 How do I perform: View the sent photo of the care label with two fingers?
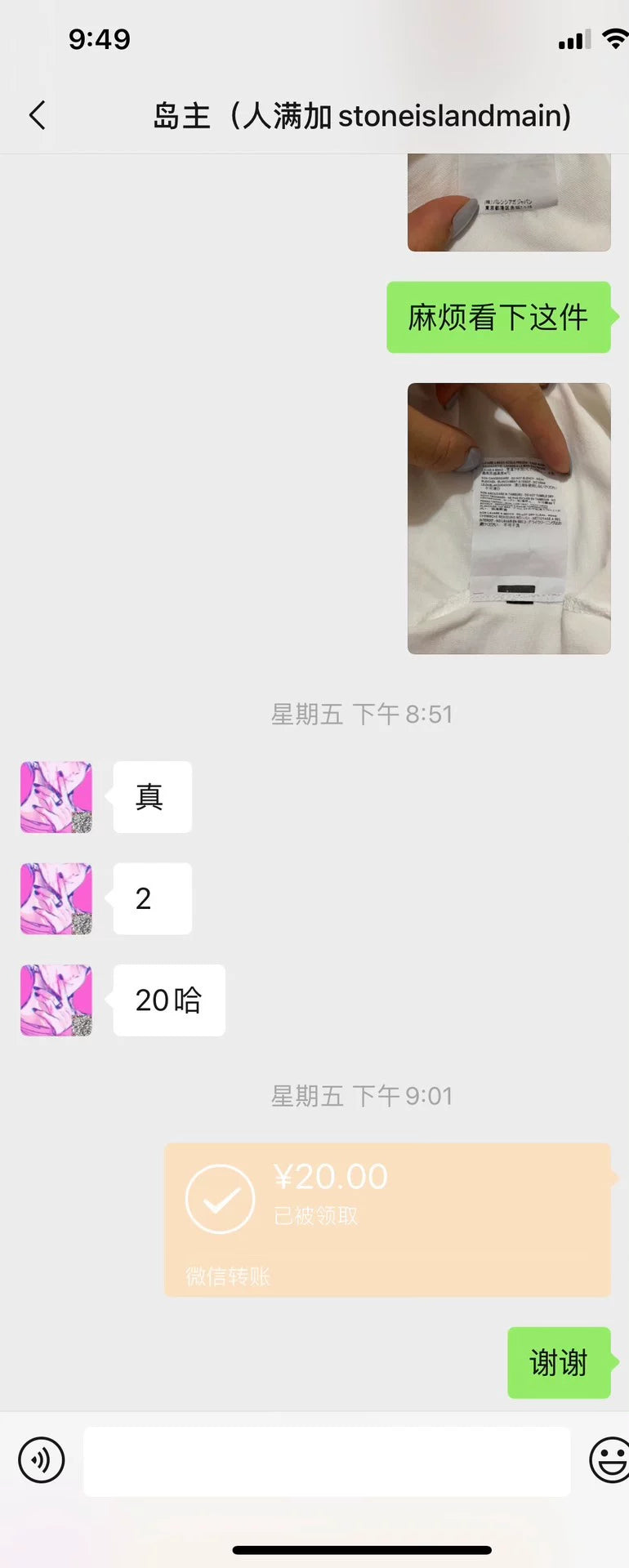coord(509,519)
